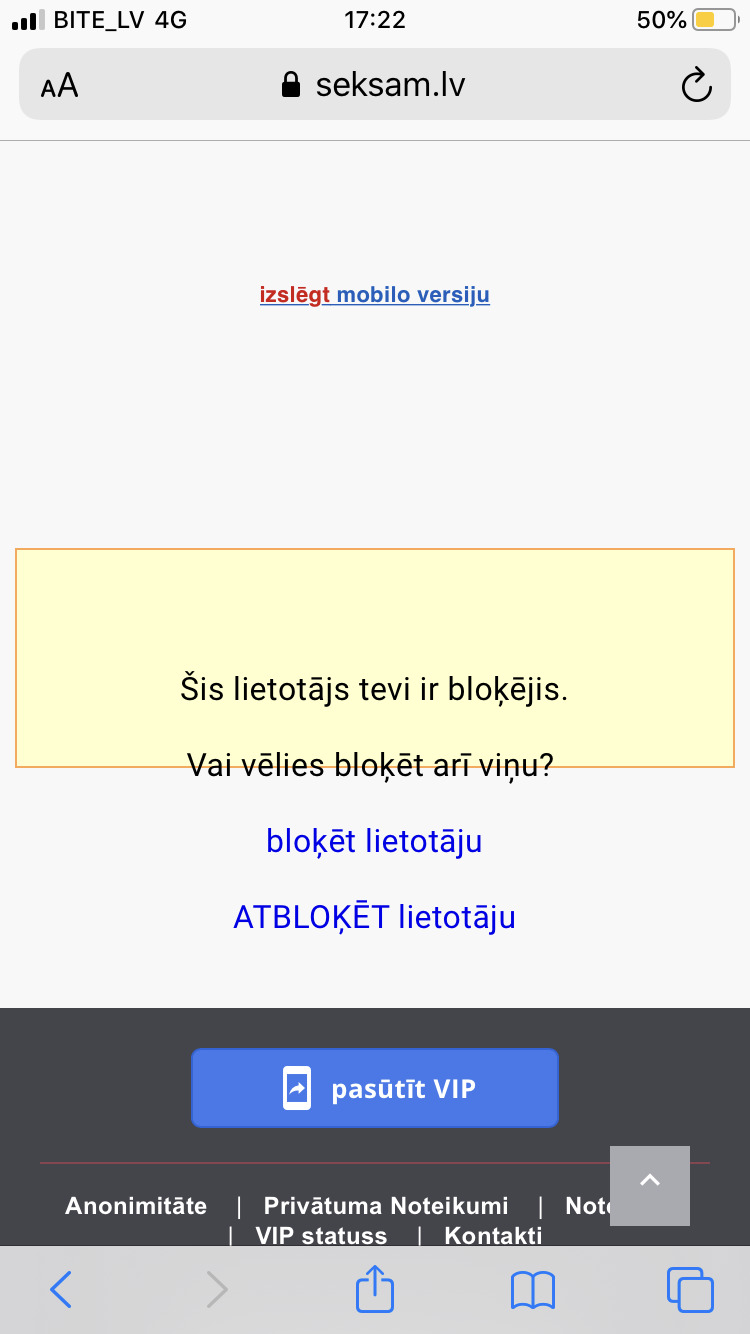Follow the "izslēgt mobilo versiju" link
750x1334 pixels.
tap(375, 295)
